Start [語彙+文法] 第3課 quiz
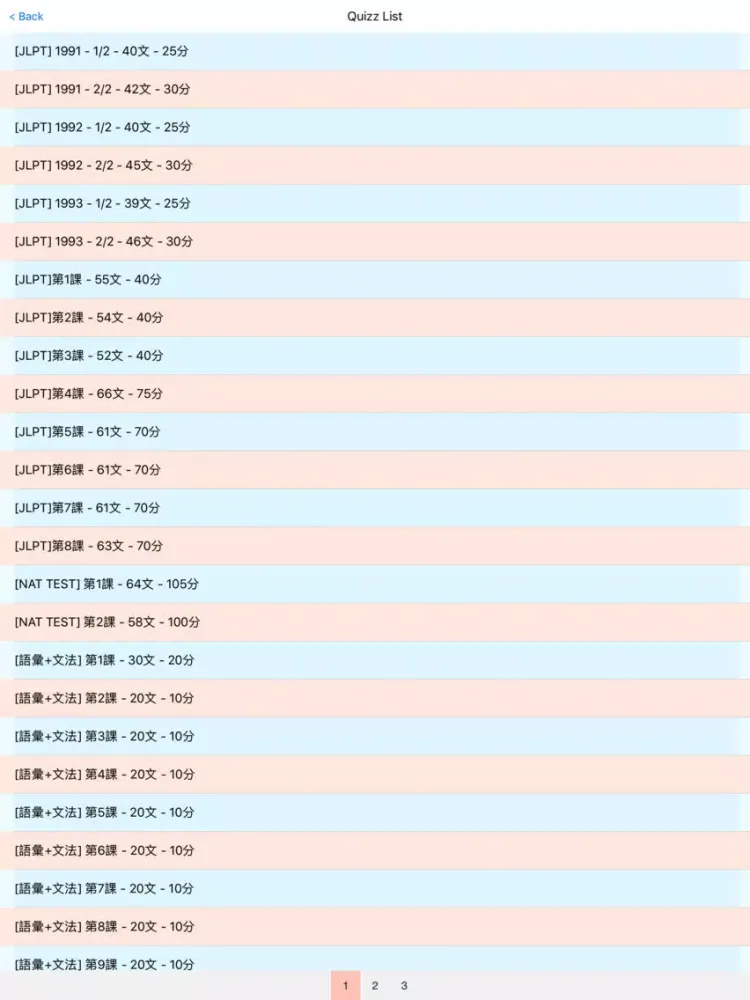 click(x=104, y=736)
